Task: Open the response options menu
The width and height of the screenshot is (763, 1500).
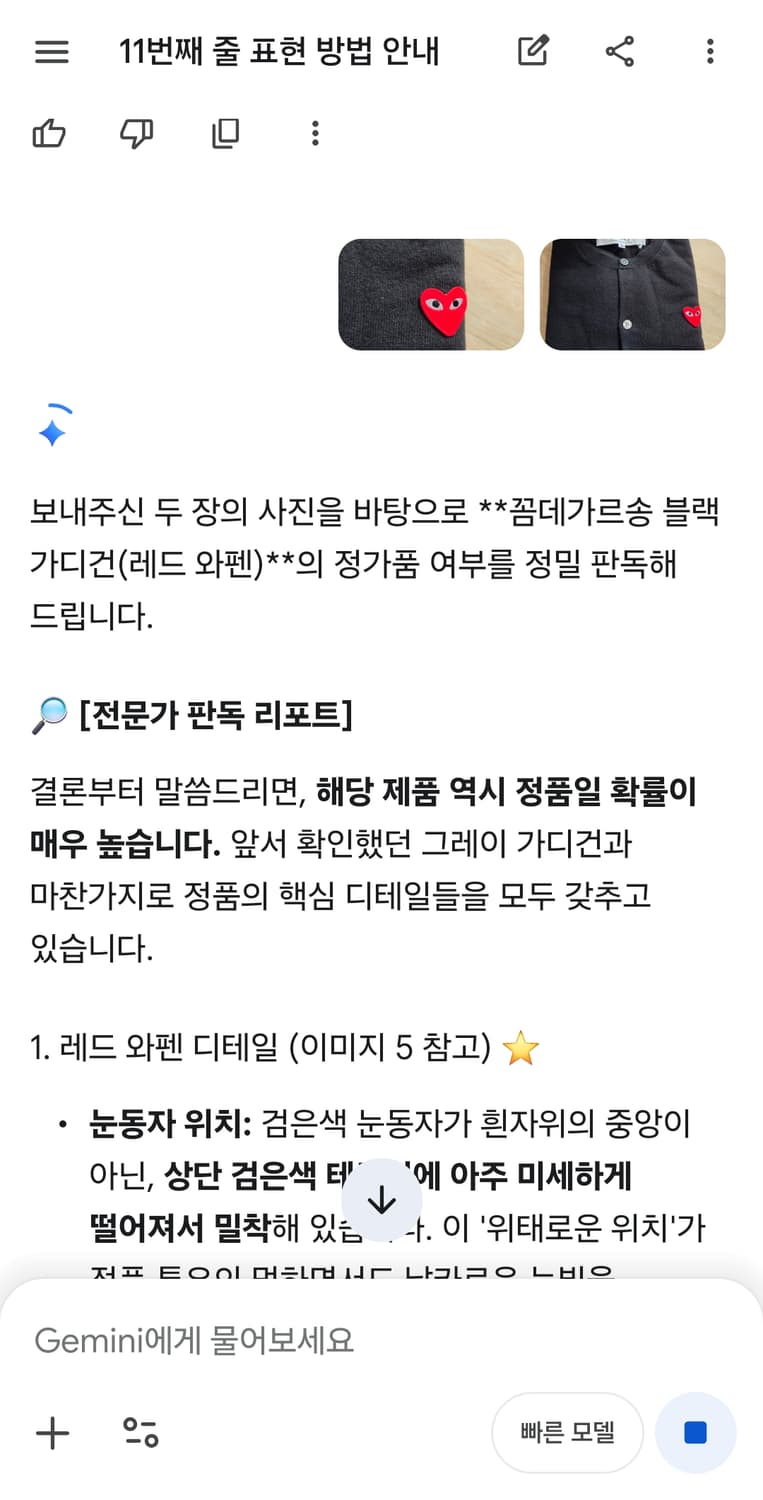Action: pos(314,133)
